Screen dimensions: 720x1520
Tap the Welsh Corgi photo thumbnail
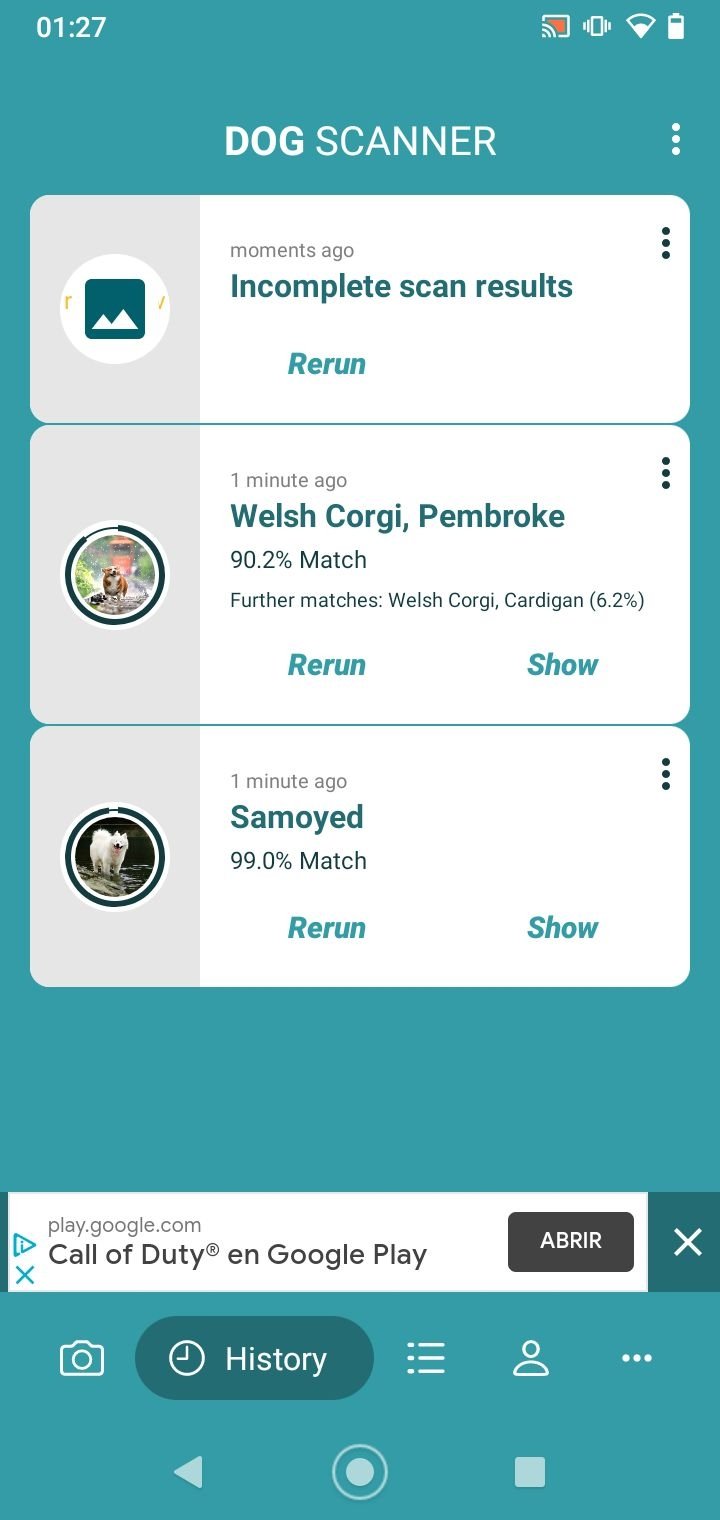115,575
